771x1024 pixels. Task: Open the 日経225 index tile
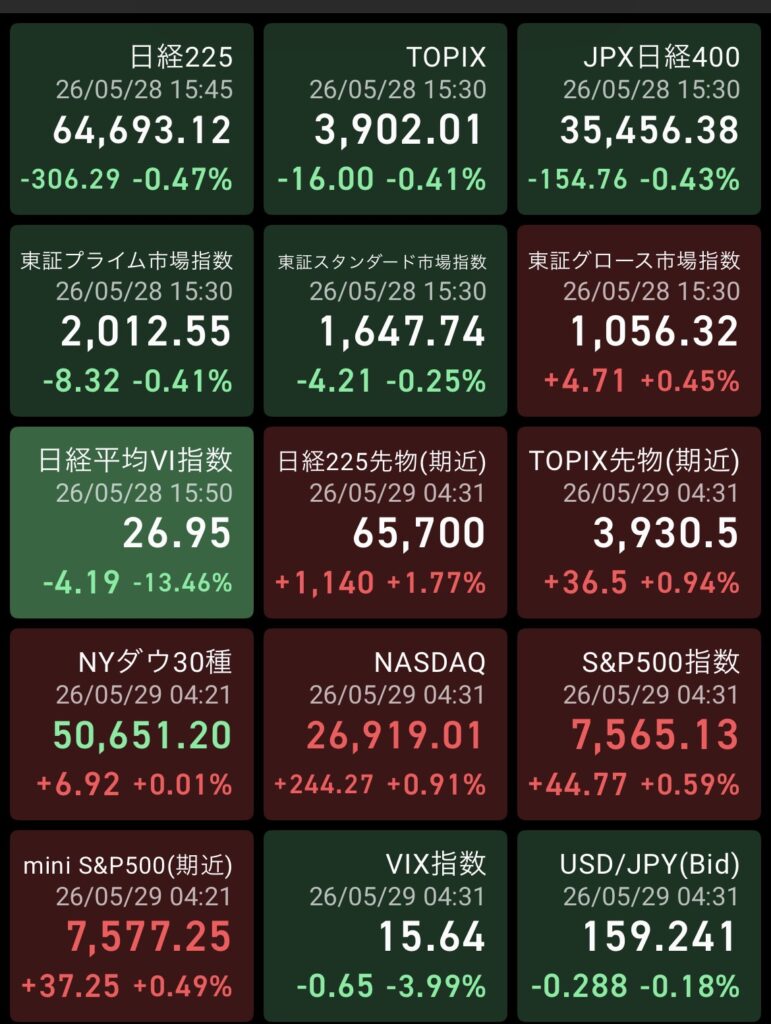(x=131, y=119)
